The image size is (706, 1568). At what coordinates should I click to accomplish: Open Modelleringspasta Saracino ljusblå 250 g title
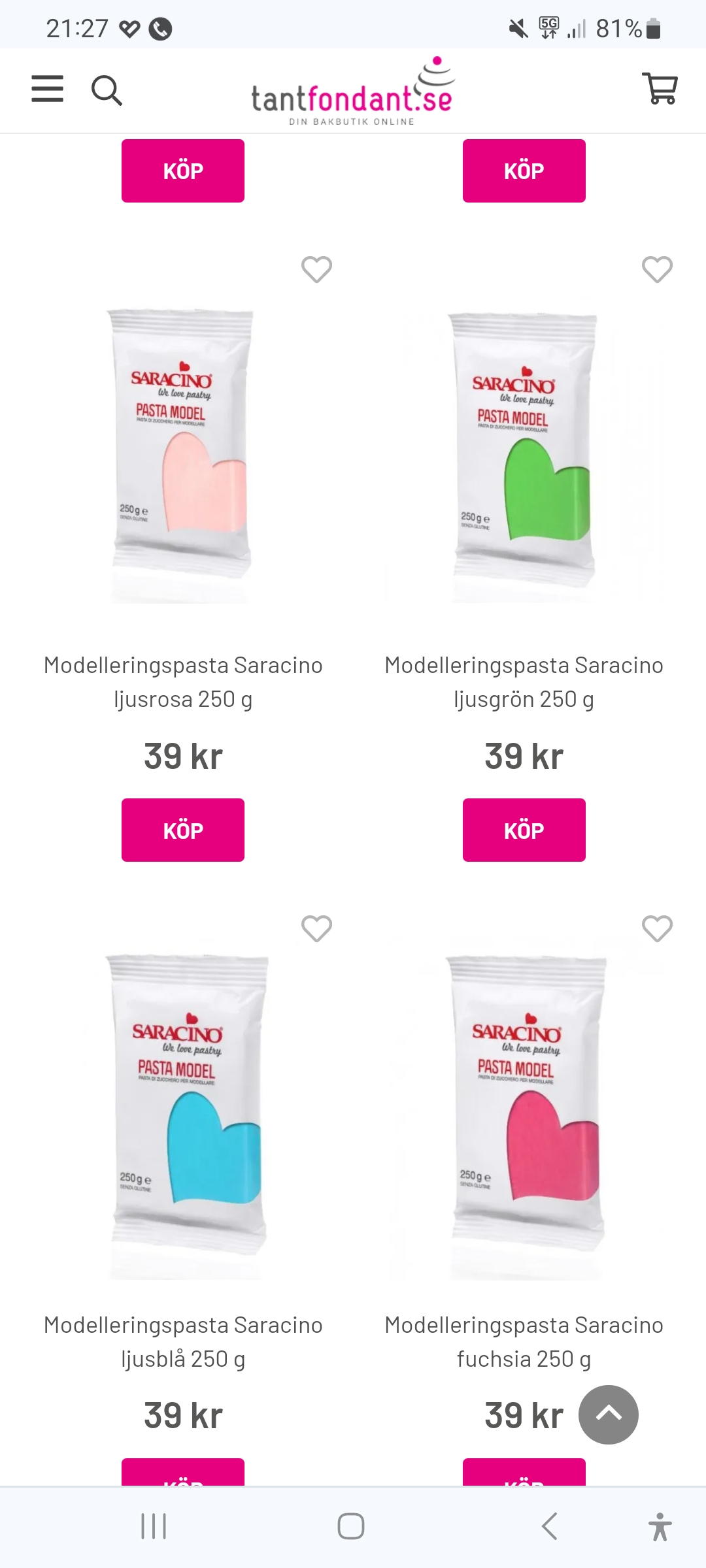coord(183,1341)
